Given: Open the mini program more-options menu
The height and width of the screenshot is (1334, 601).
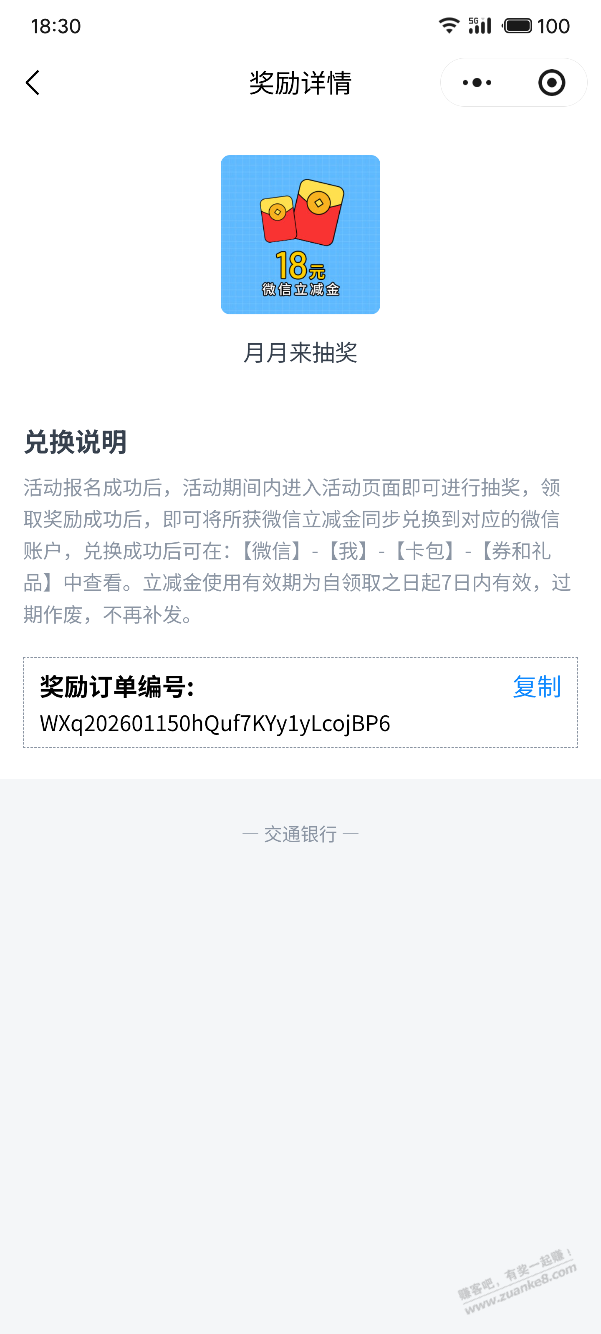Looking at the screenshot, I should pos(477,83).
